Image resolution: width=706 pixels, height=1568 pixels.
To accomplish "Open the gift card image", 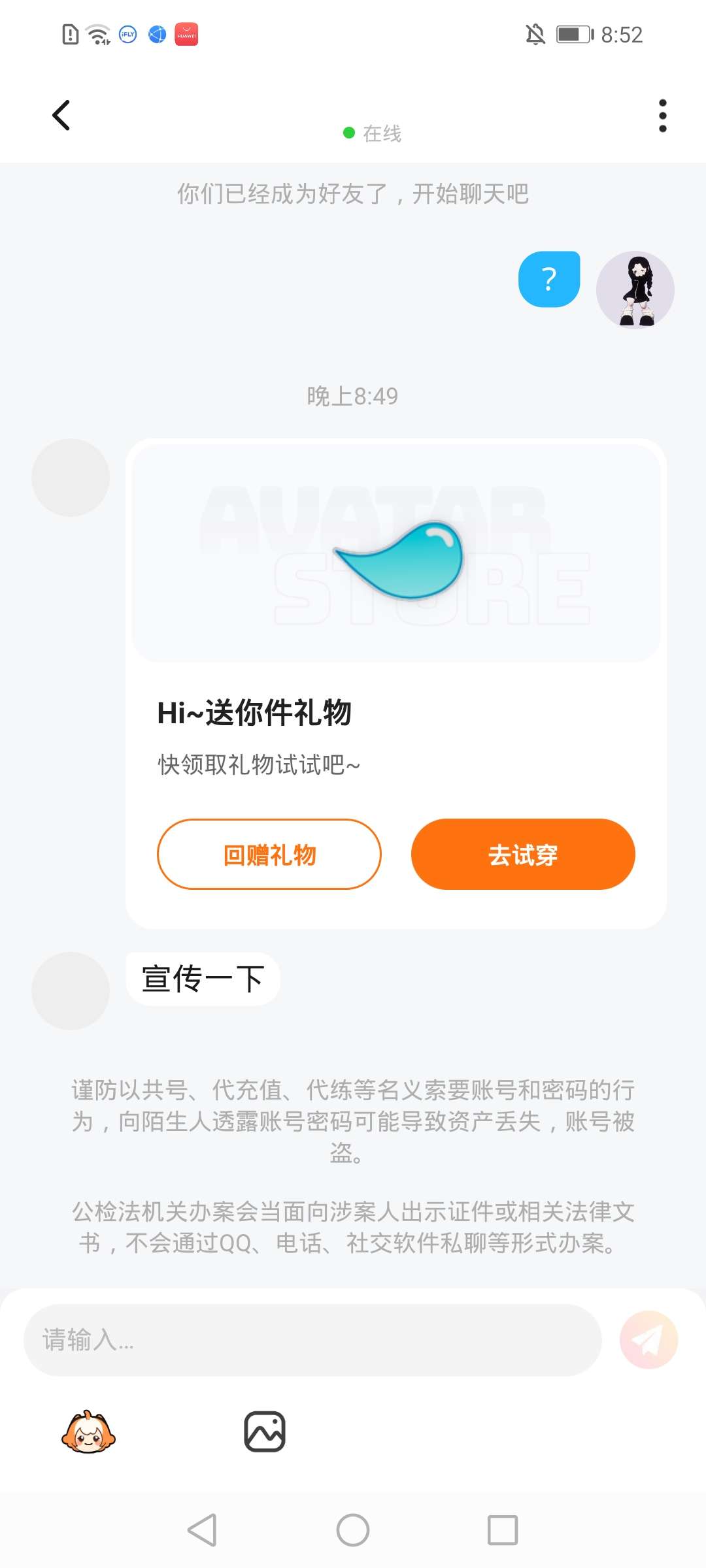I will 396,553.
